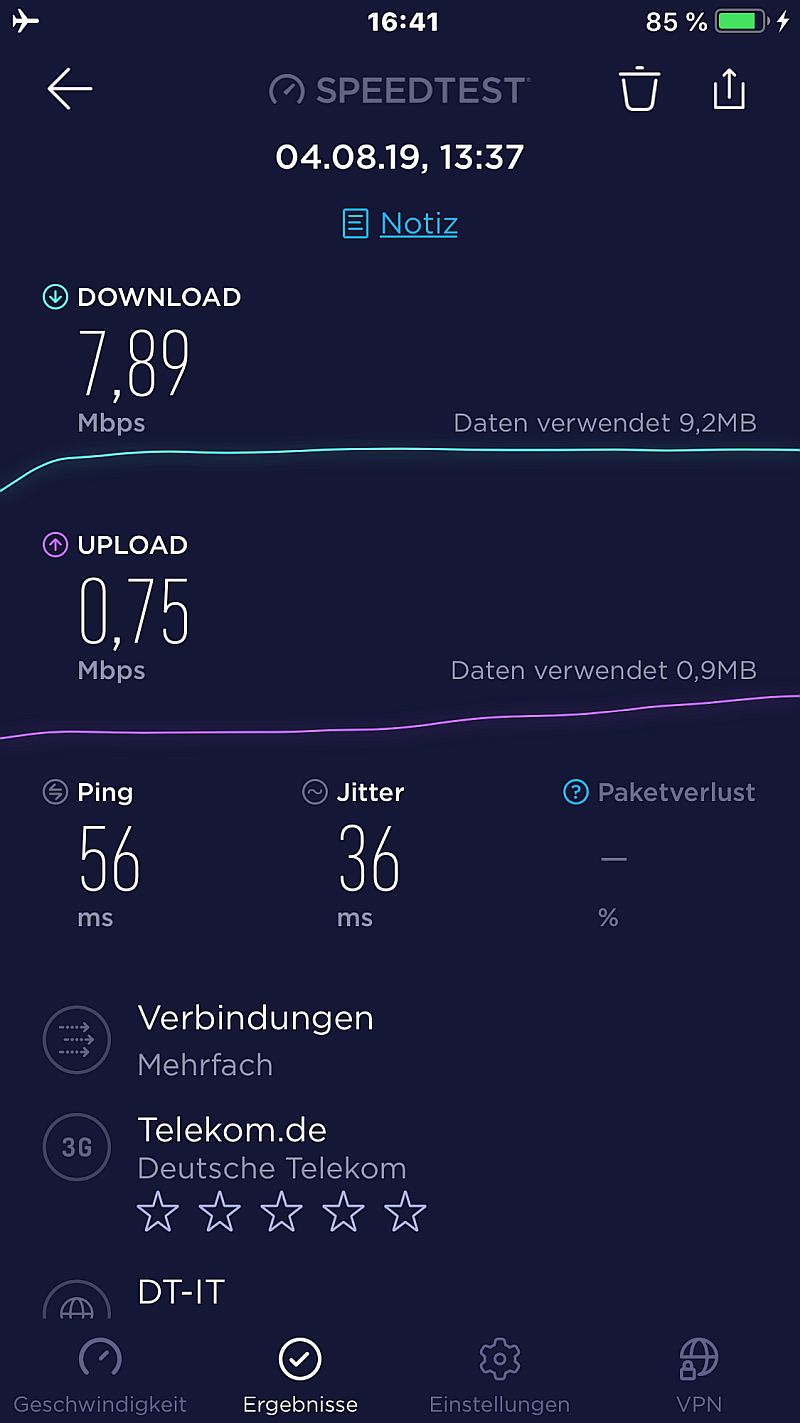Rate Telekom.de five stars
This screenshot has height=1423, width=800.
[405, 1213]
